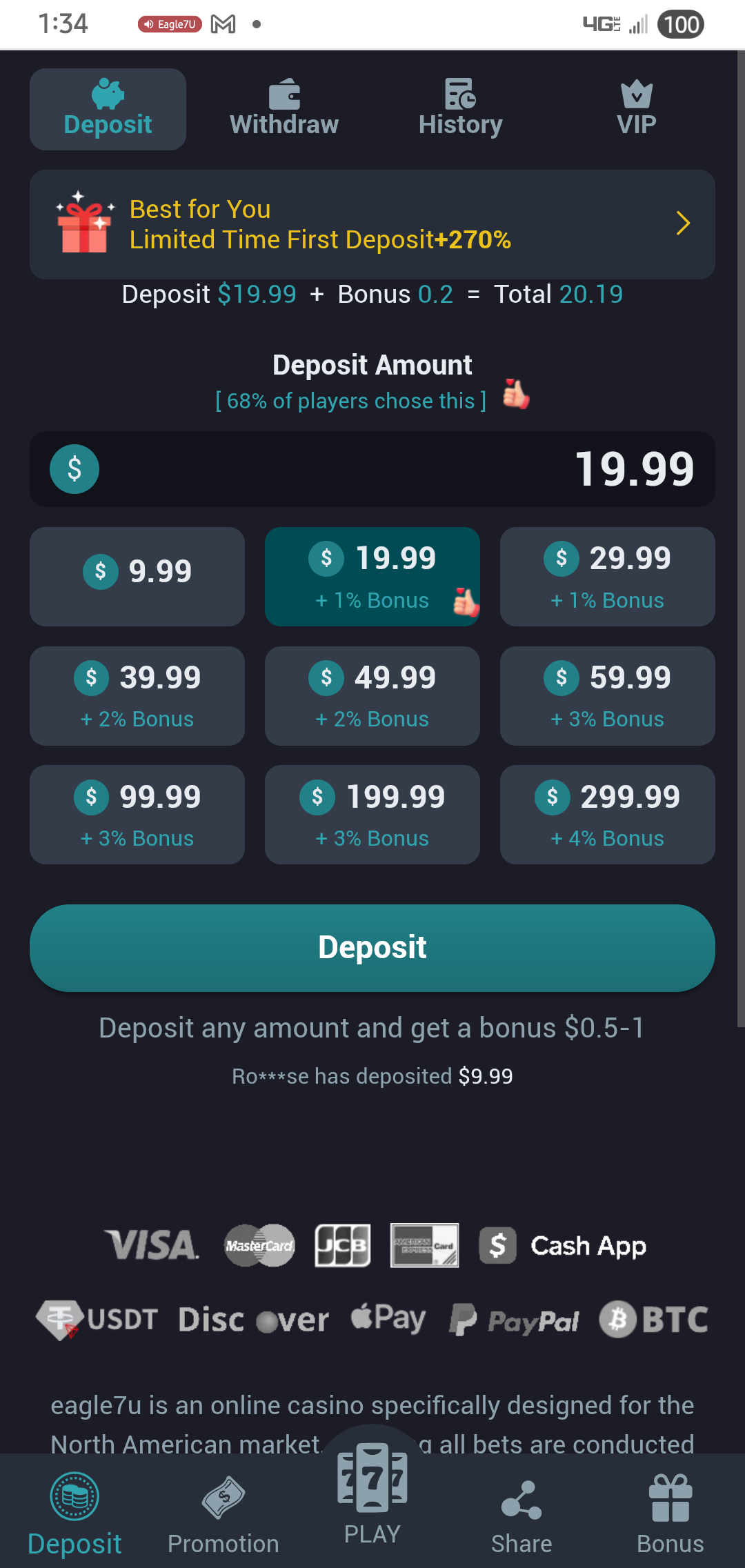Choose the $29.99 deposit option
Viewport: 745px width, 1568px height.
[607, 577]
